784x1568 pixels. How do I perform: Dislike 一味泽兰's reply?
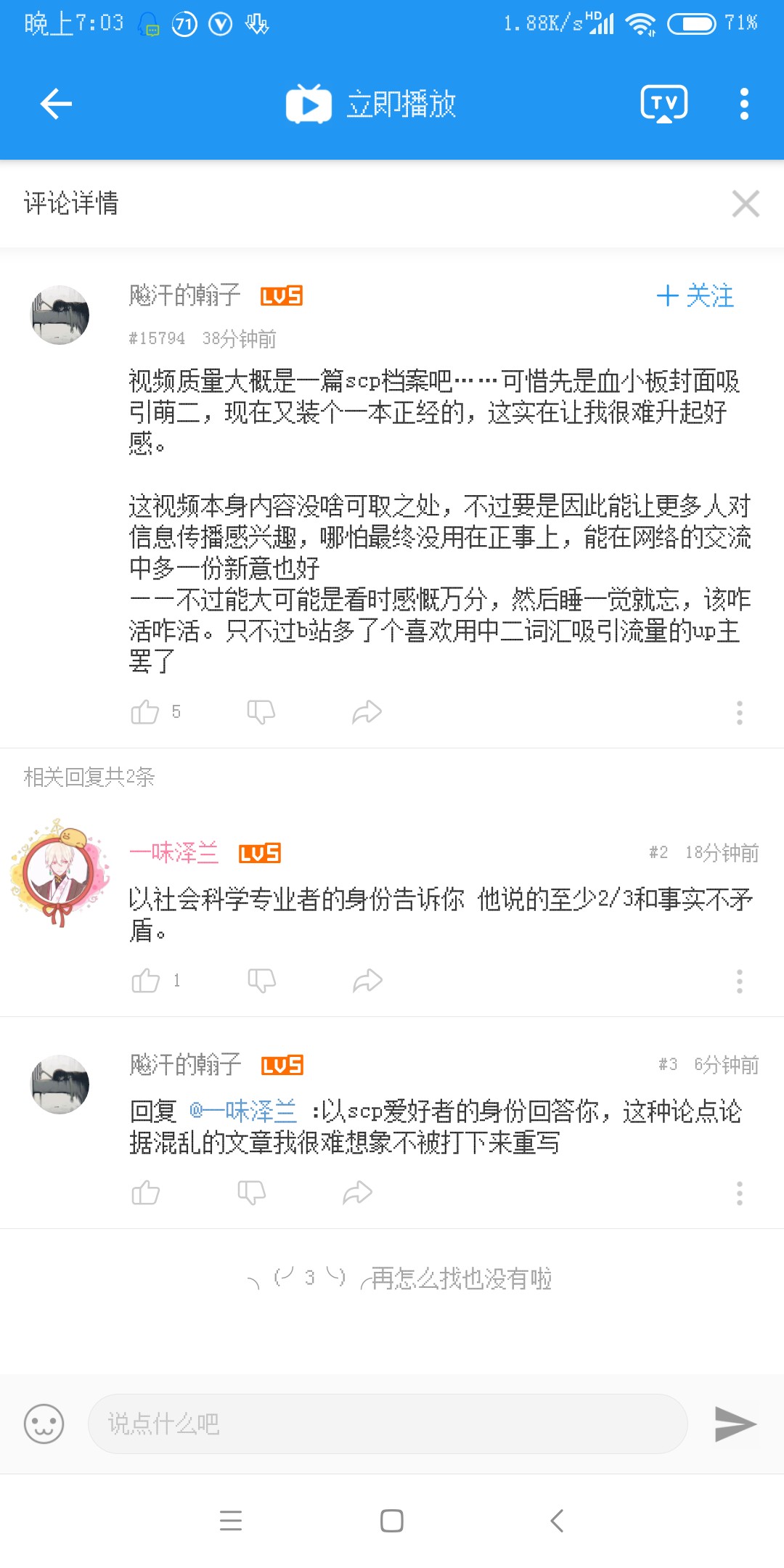pos(261,981)
